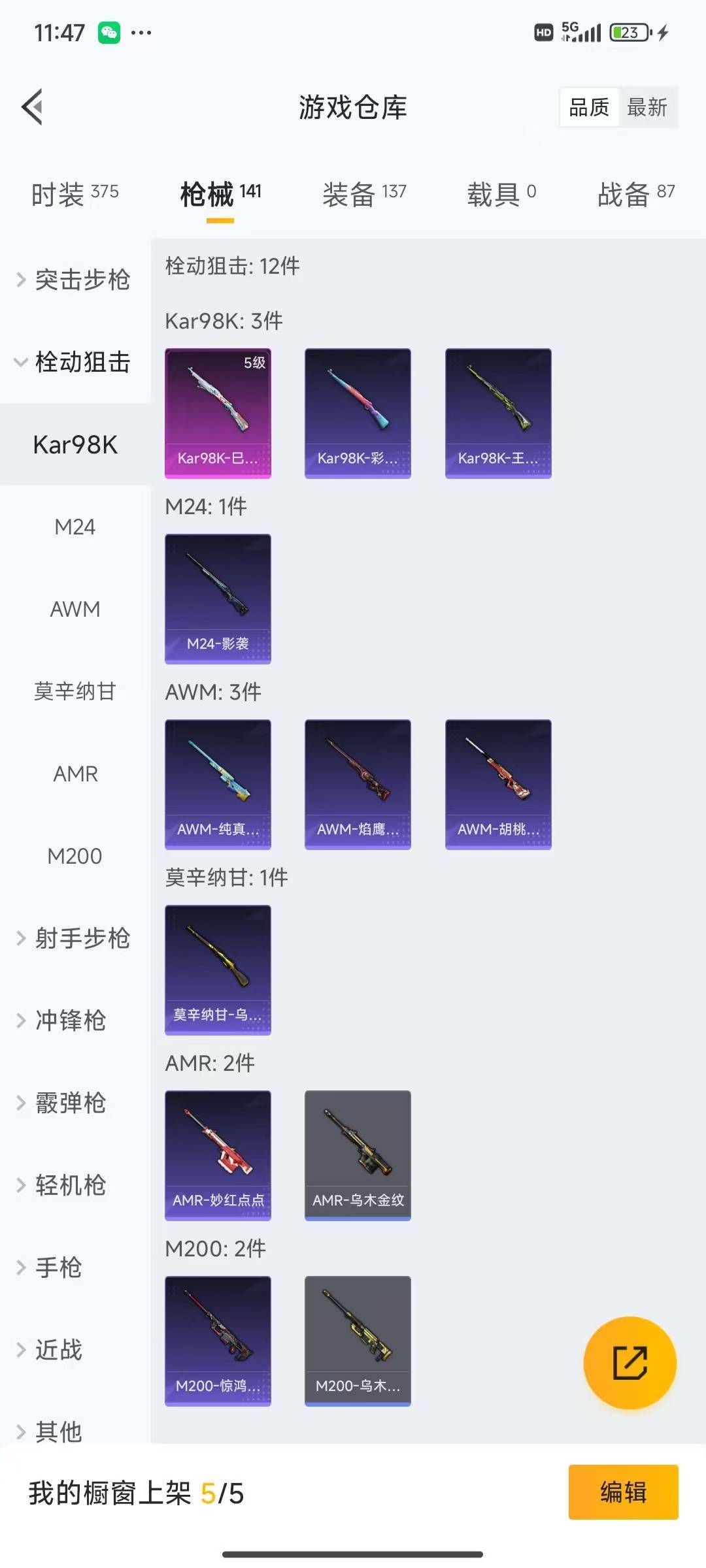Image resolution: width=706 pixels, height=1568 pixels.
Task: Open the level 5 Kar98K skin
Action: pyautogui.click(x=218, y=413)
